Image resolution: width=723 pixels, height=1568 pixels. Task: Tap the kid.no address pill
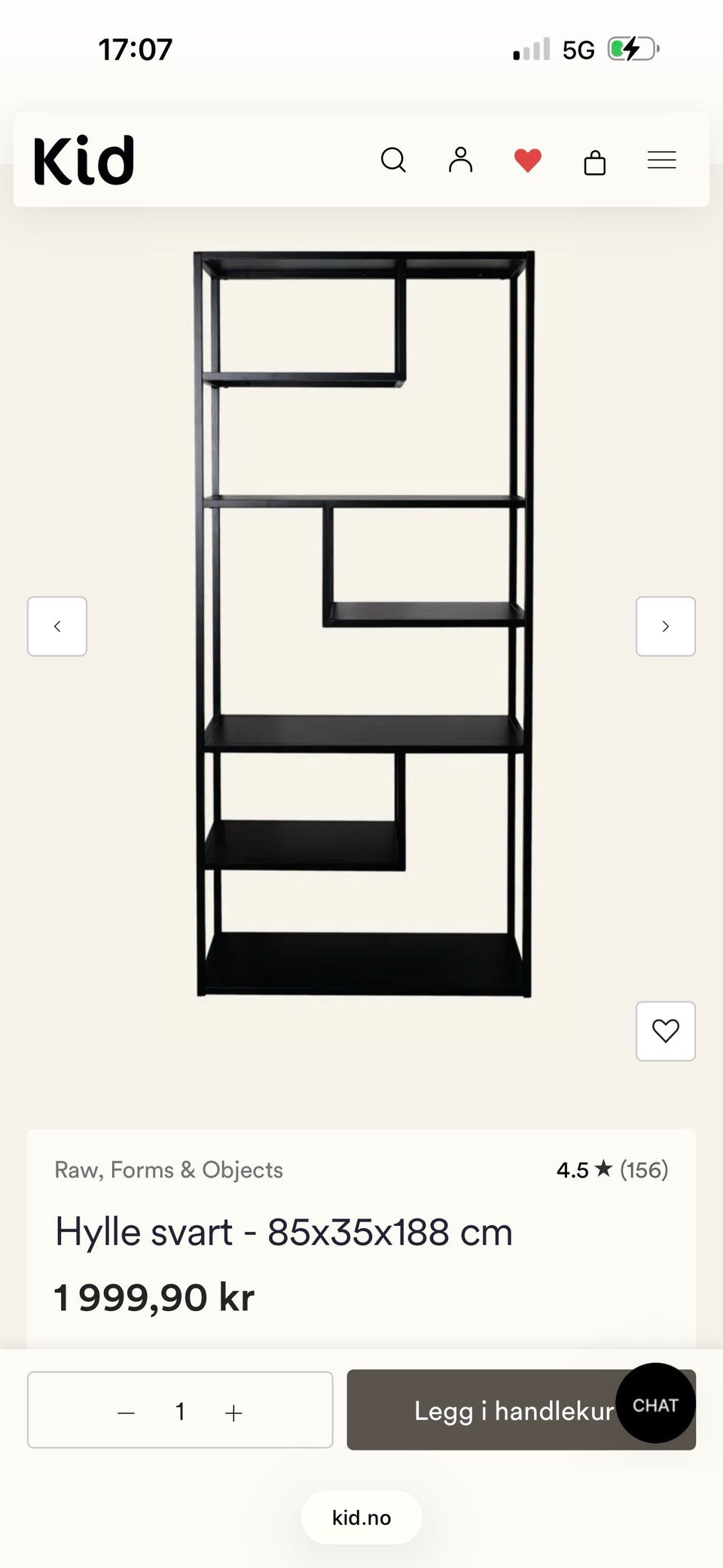coord(361,1518)
